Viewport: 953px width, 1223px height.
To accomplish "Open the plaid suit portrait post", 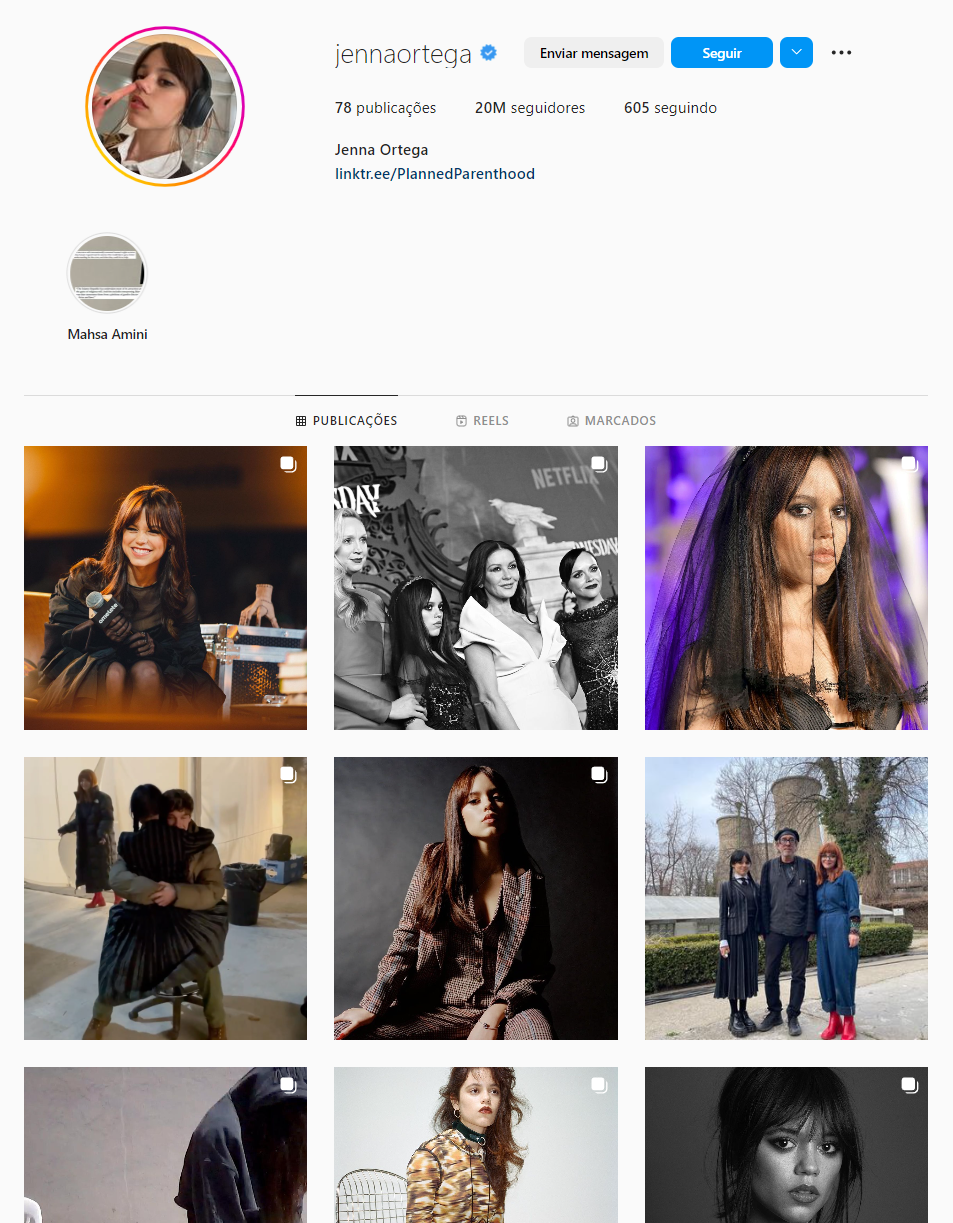I will (x=475, y=898).
